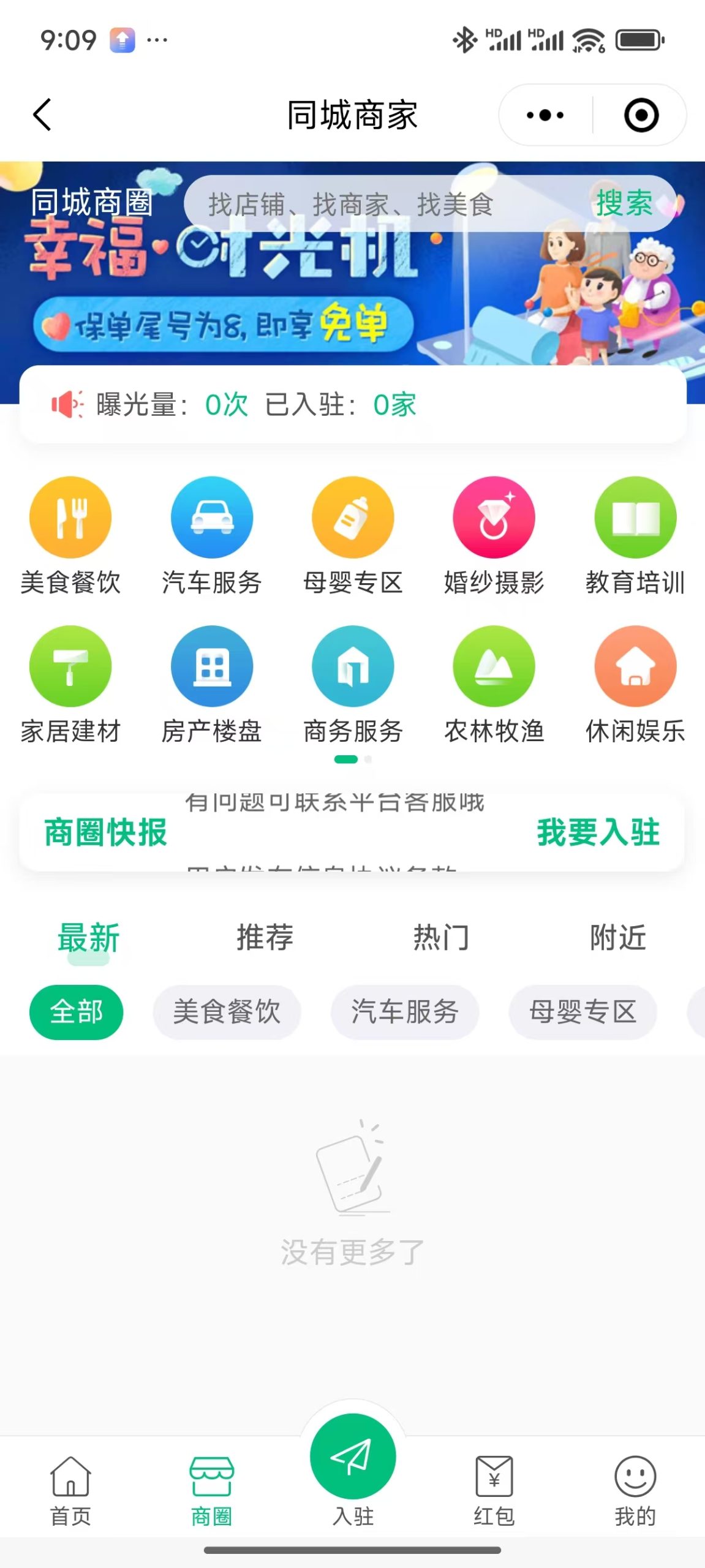
Task: Tap 我要入驻 to register a shop
Action: click(598, 832)
